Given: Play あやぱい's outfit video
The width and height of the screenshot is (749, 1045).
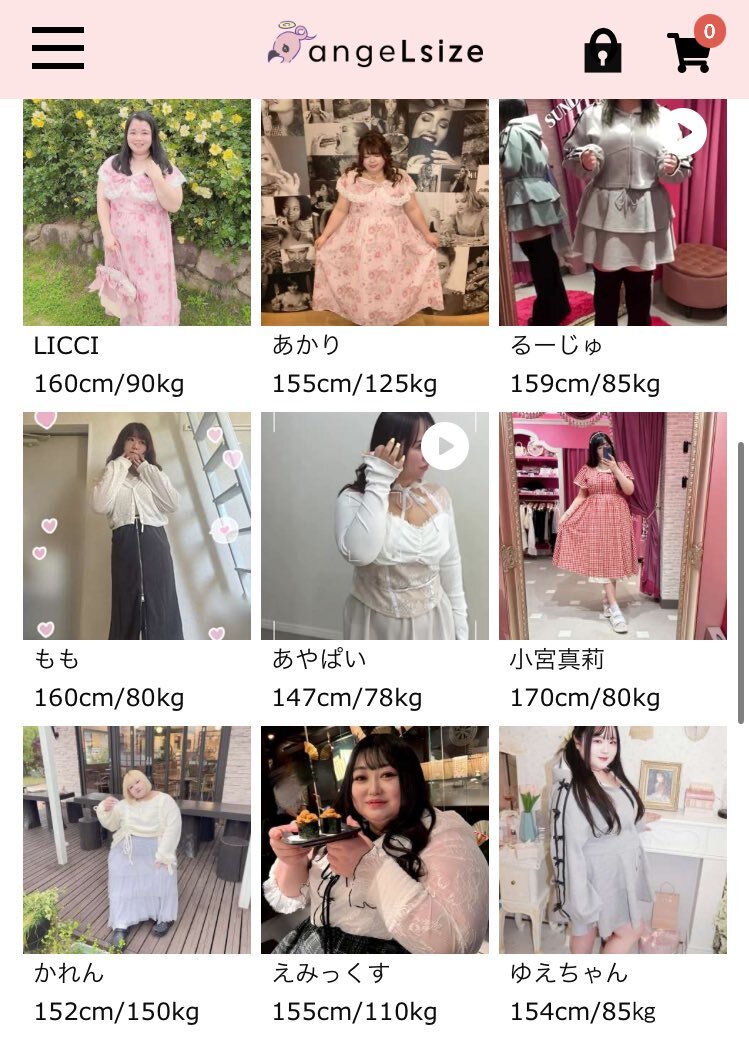Looking at the screenshot, I should [x=445, y=446].
